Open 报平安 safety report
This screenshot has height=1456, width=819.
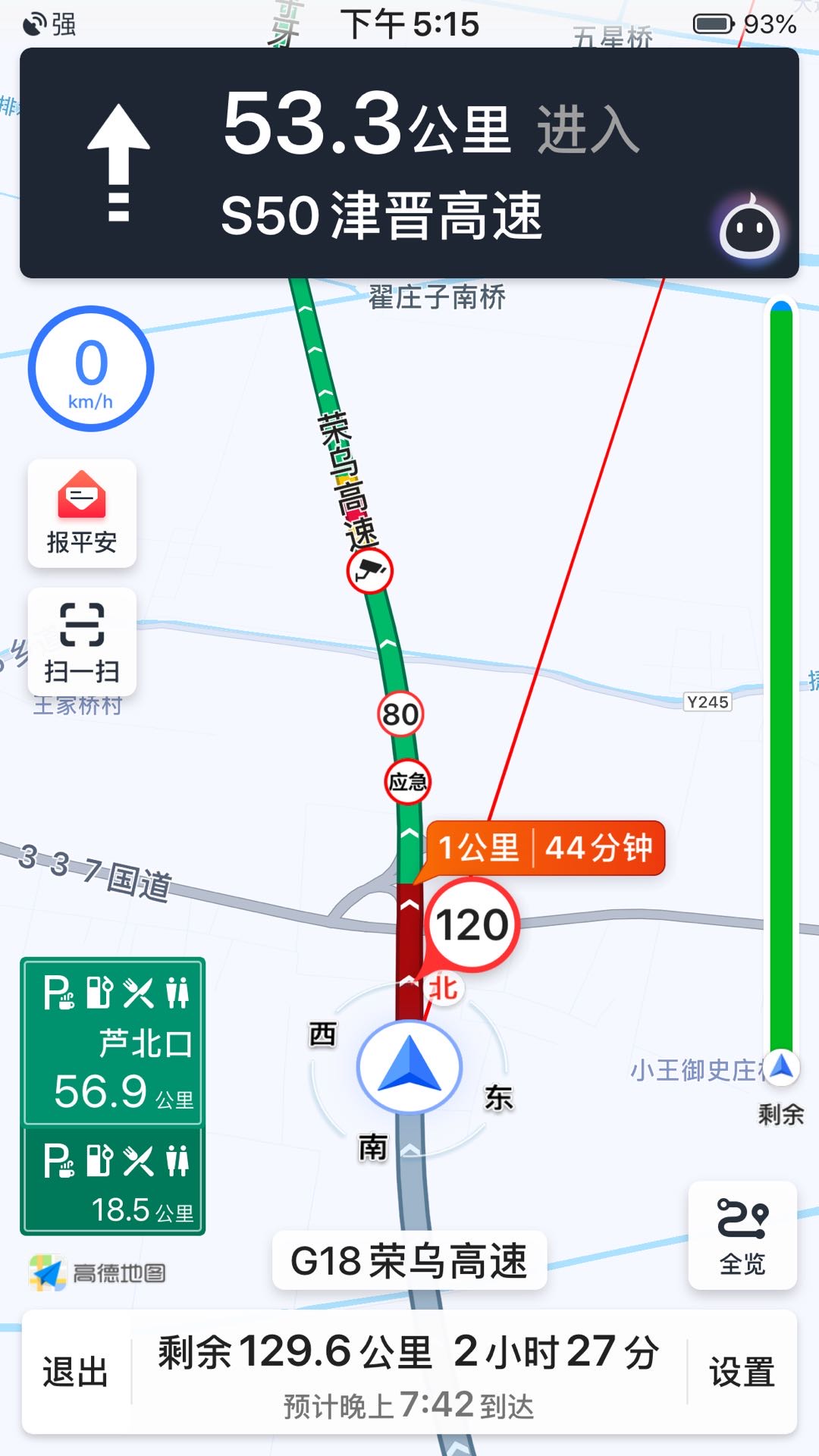click(x=82, y=513)
